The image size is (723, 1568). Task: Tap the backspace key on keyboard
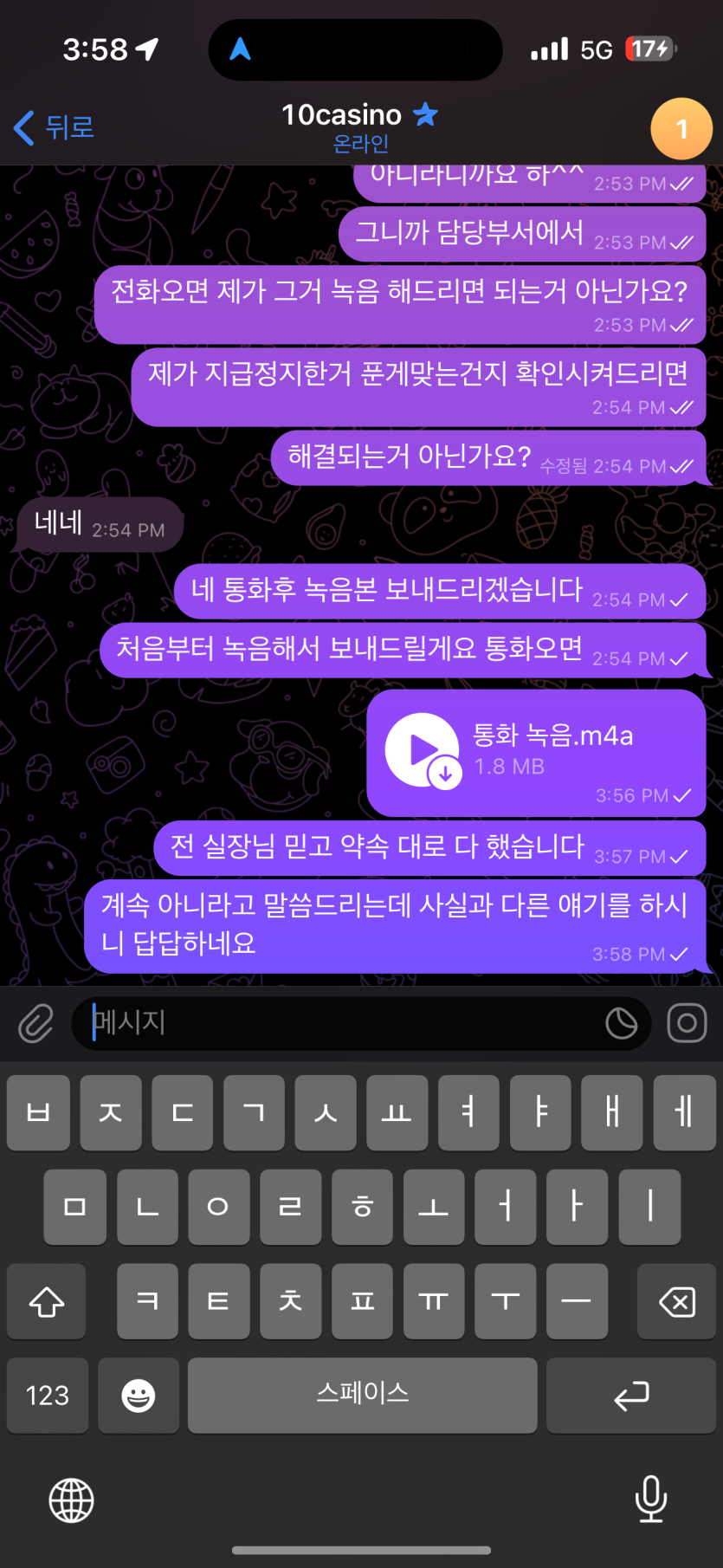click(676, 1301)
